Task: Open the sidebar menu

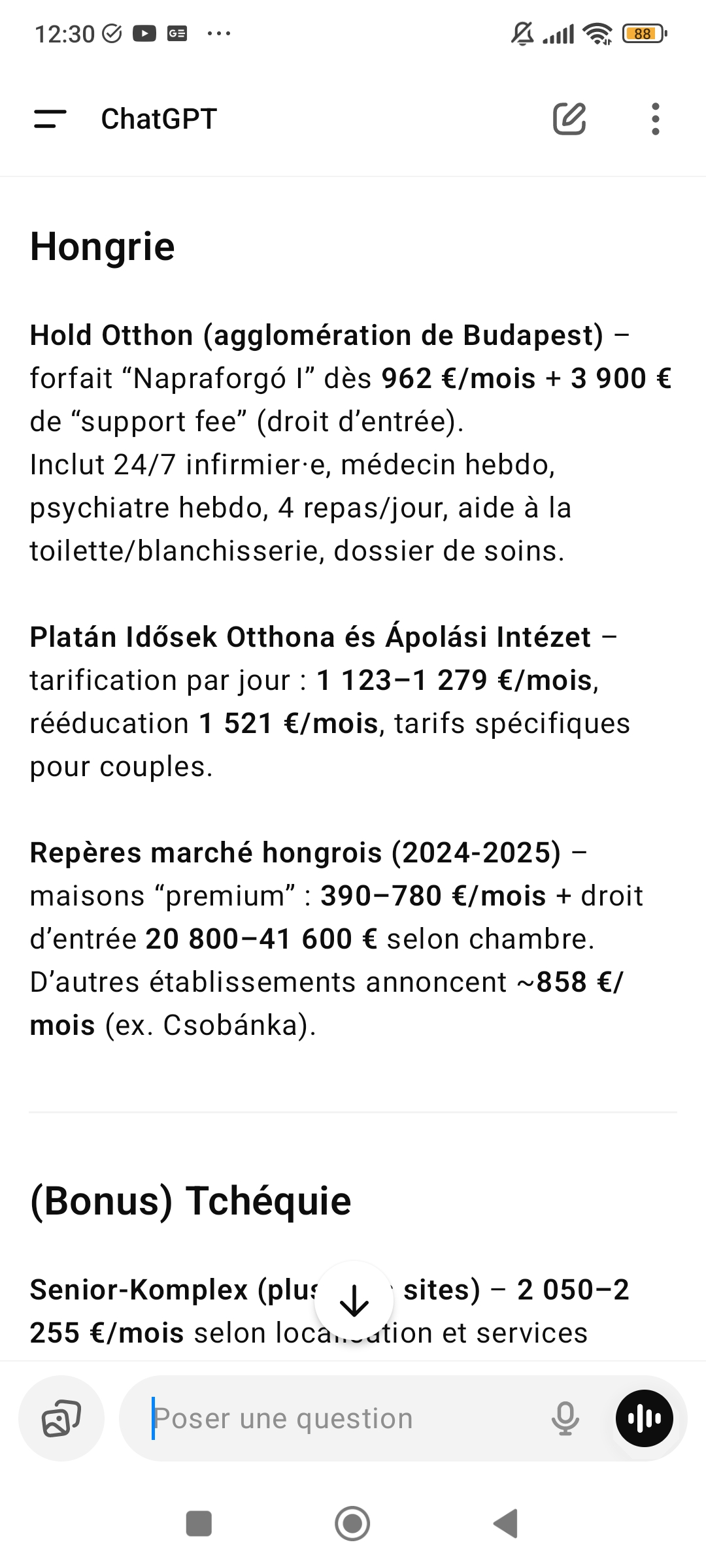Action: [50, 119]
